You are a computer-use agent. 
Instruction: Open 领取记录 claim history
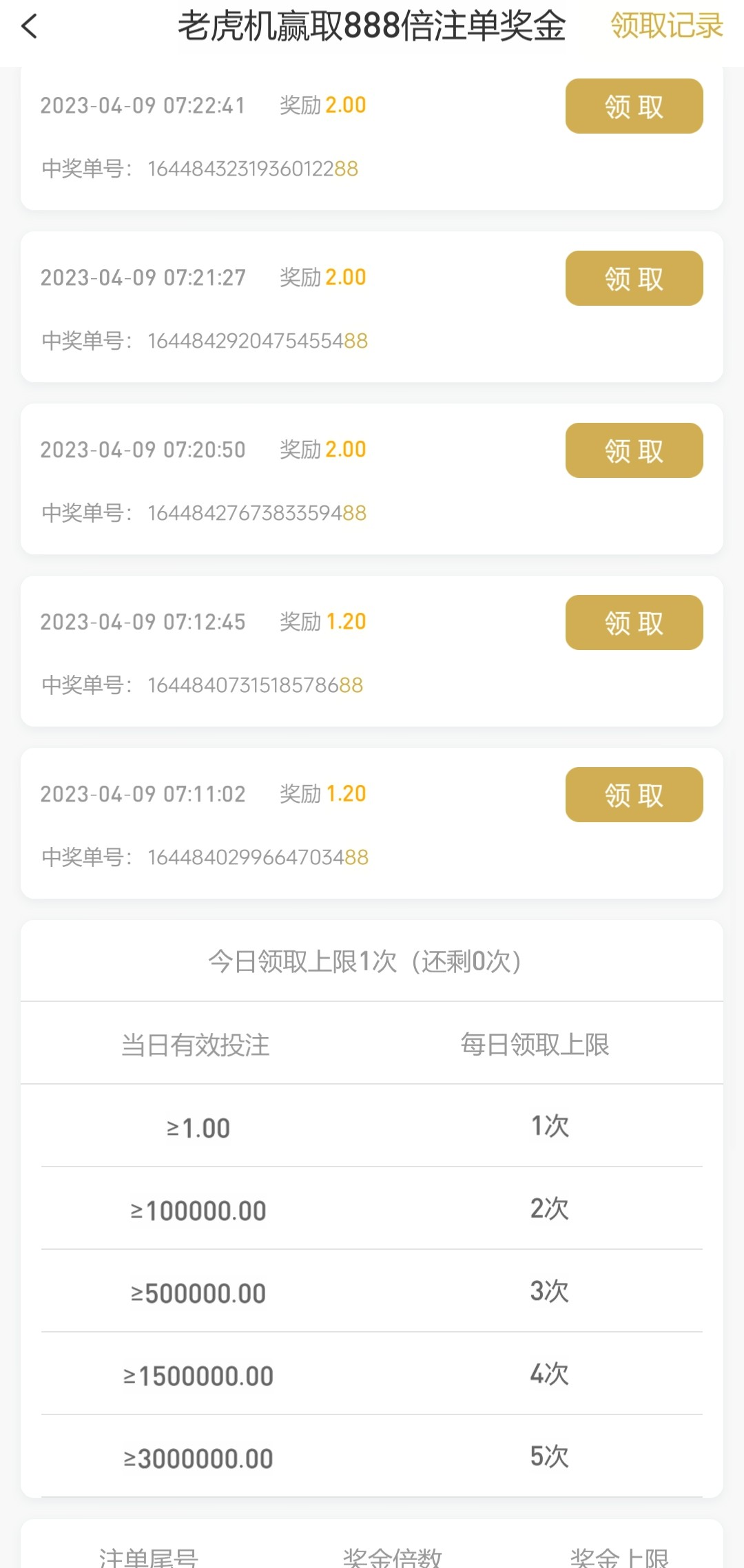[666, 26]
